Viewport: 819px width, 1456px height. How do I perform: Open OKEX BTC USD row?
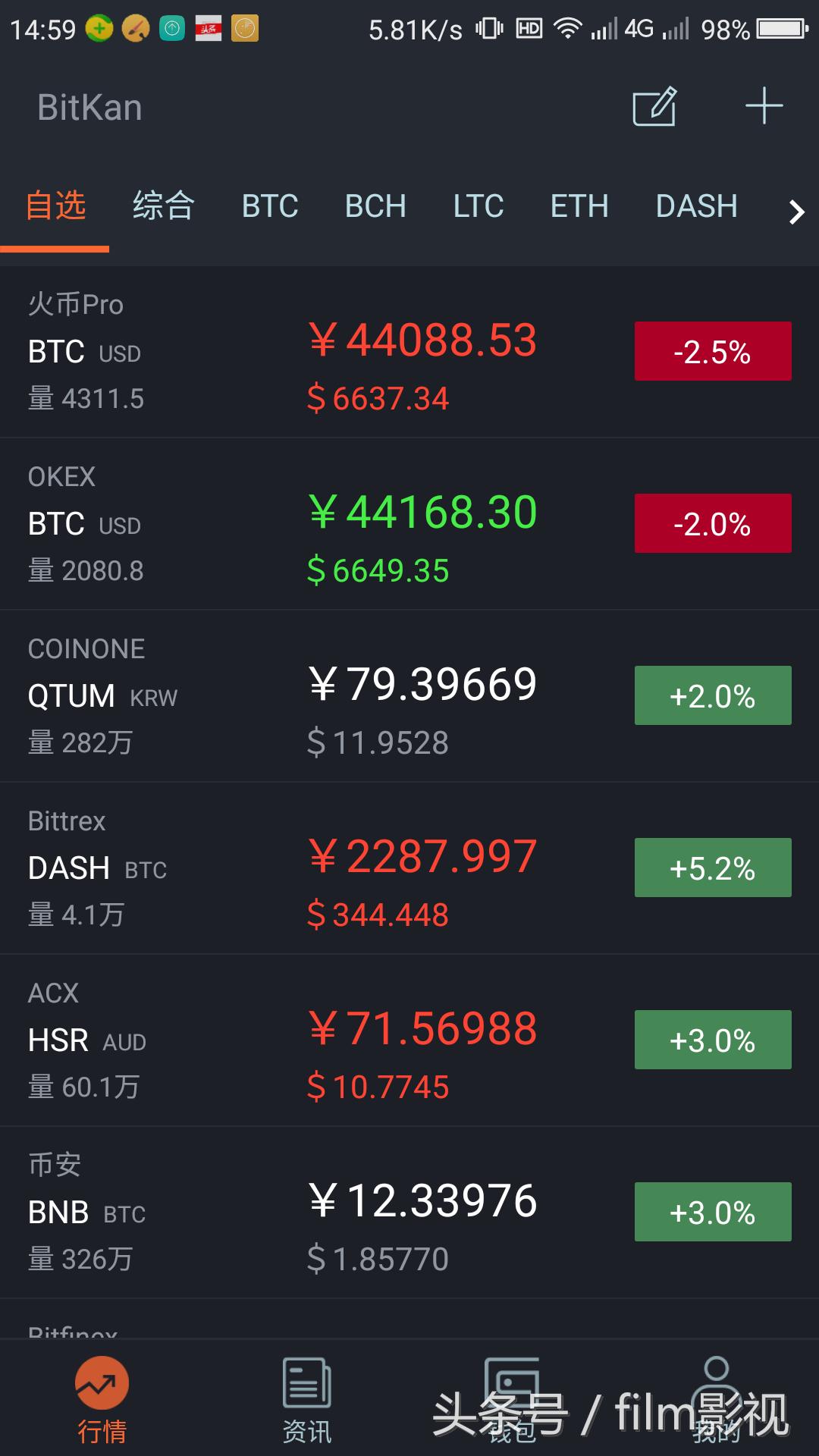303,524
